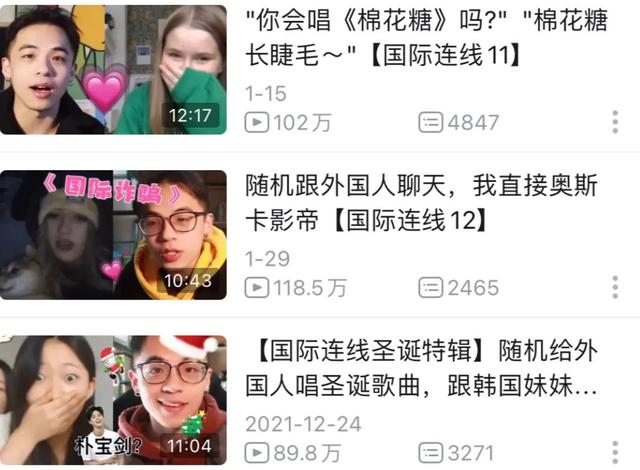Open the 12:17 video thumbnail
The image size is (640, 470).
pos(113,68)
